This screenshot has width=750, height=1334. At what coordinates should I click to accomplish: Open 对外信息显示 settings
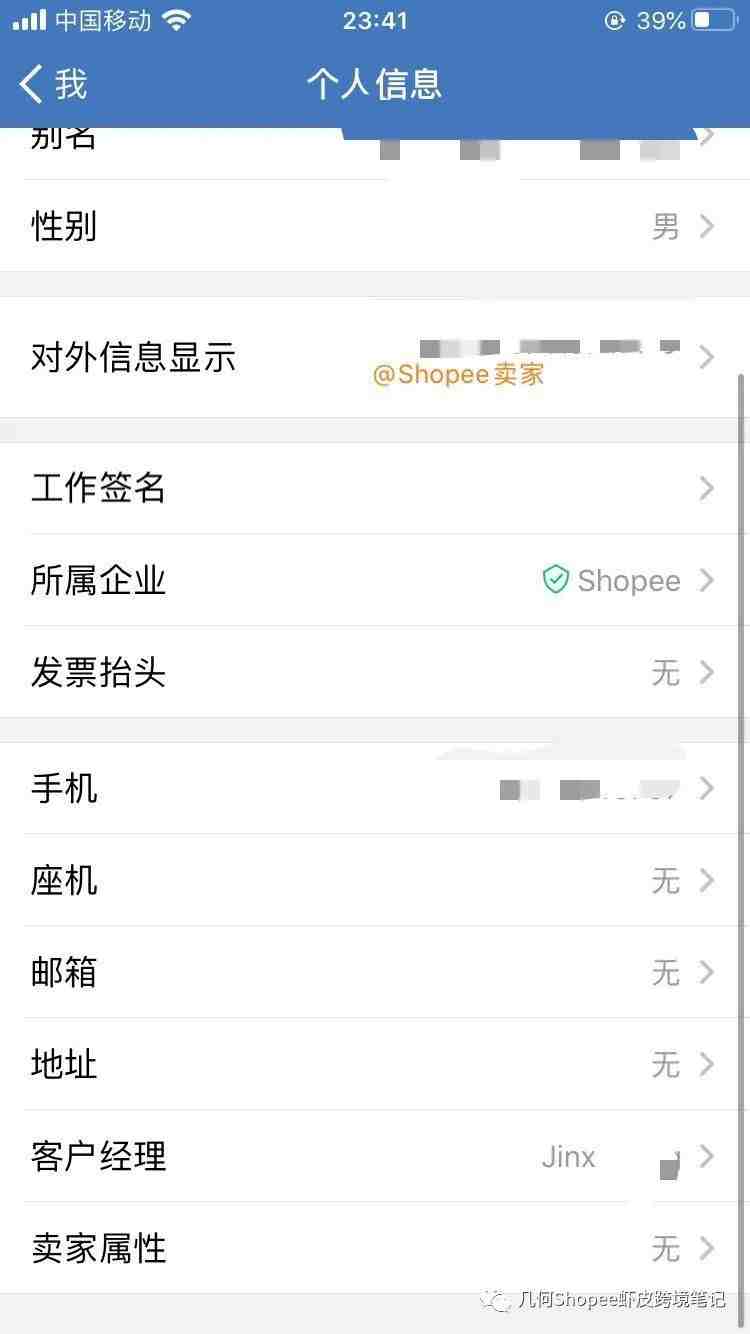[375, 357]
